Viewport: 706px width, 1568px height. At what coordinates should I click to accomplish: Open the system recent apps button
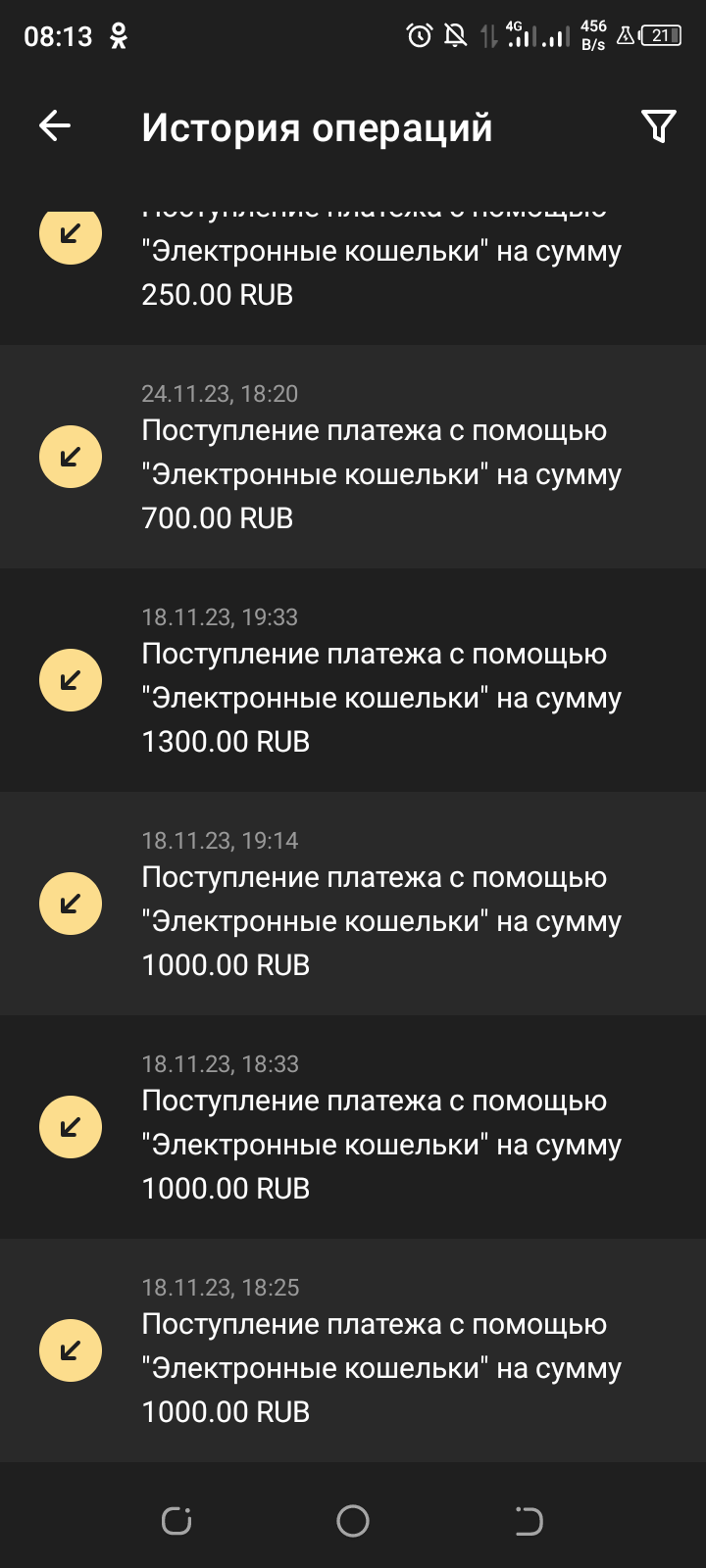(176, 1521)
